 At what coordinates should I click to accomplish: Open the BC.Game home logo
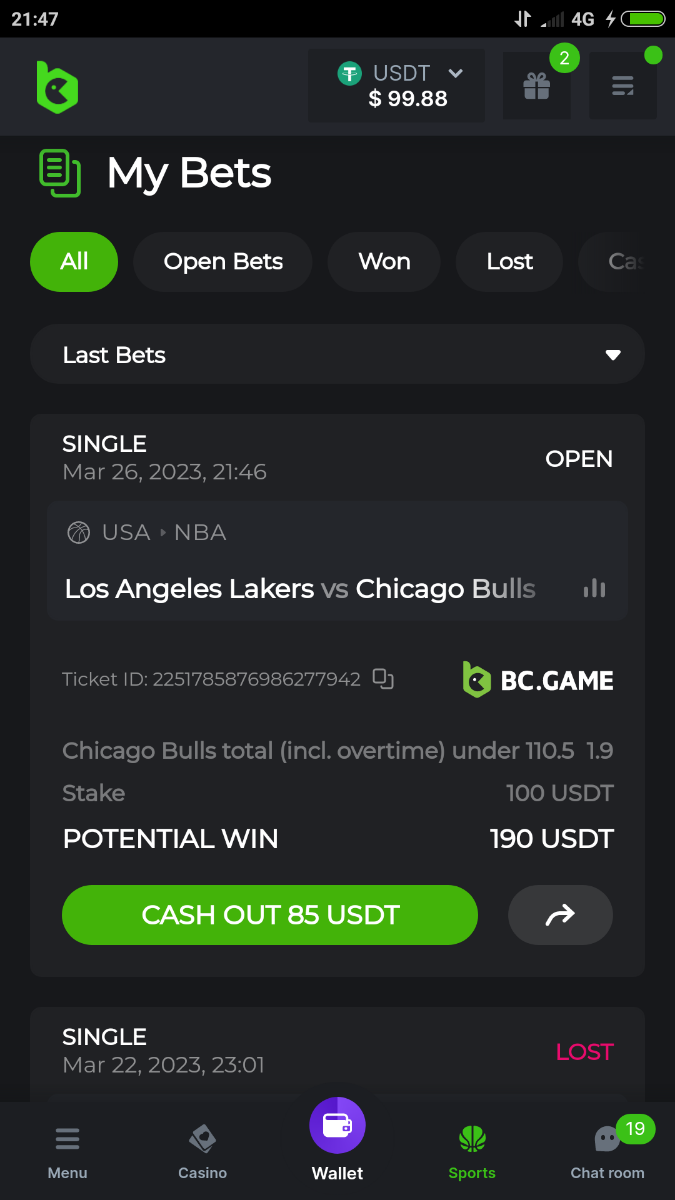coord(57,86)
